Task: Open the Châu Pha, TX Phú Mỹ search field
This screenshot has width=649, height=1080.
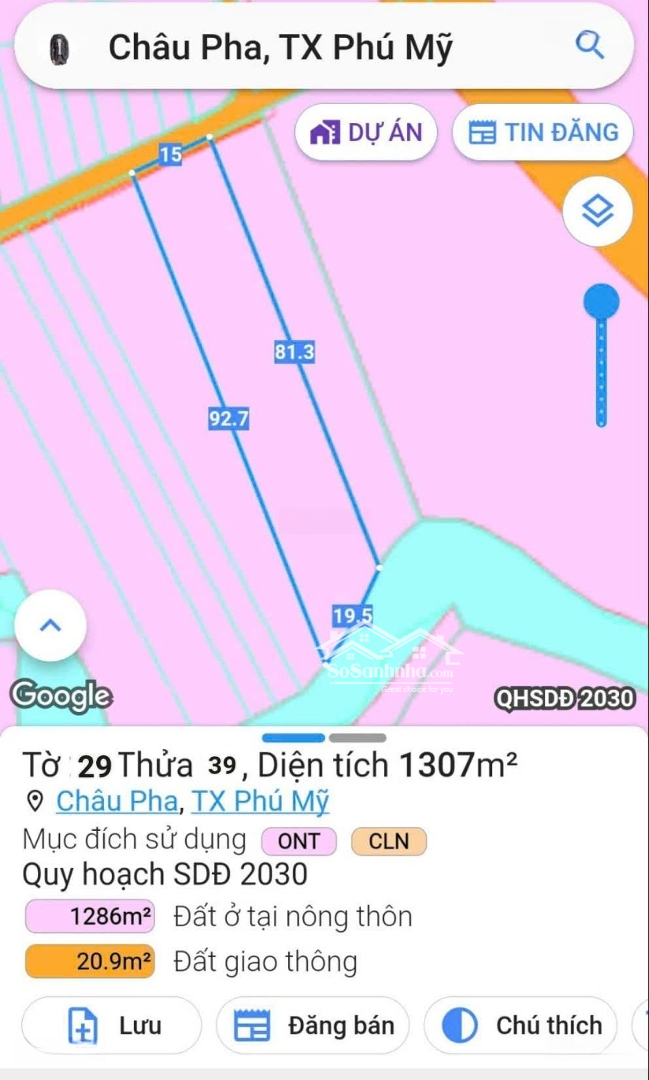Action: pos(300,47)
